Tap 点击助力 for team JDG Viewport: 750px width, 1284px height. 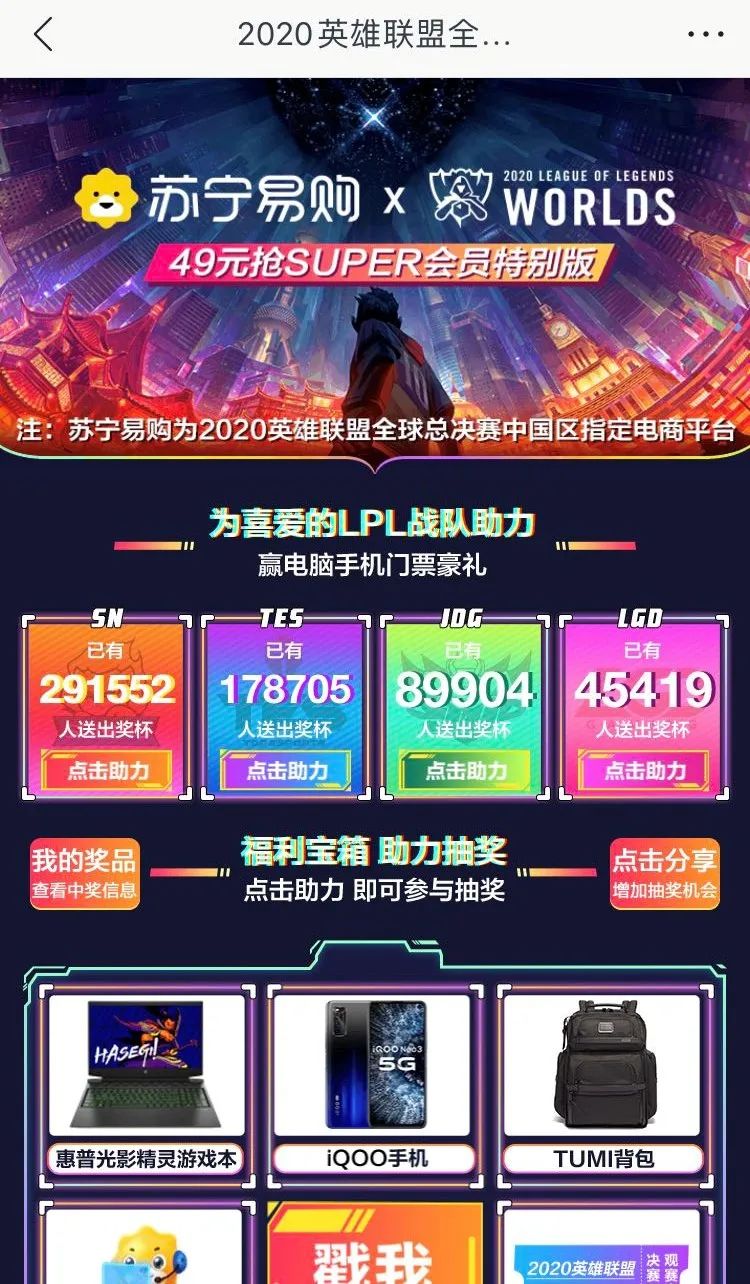pos(466,770)
